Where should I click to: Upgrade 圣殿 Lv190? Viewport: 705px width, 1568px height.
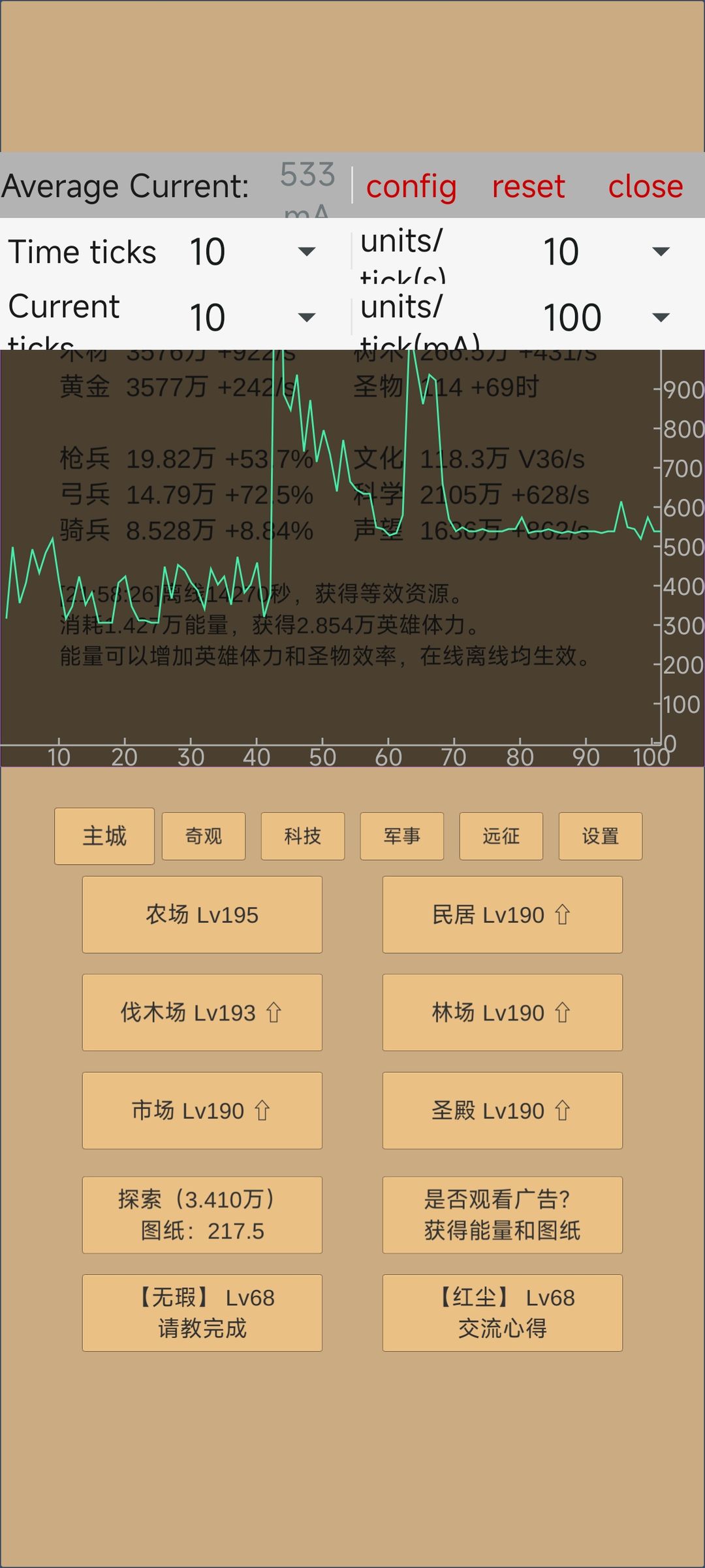502,1110
